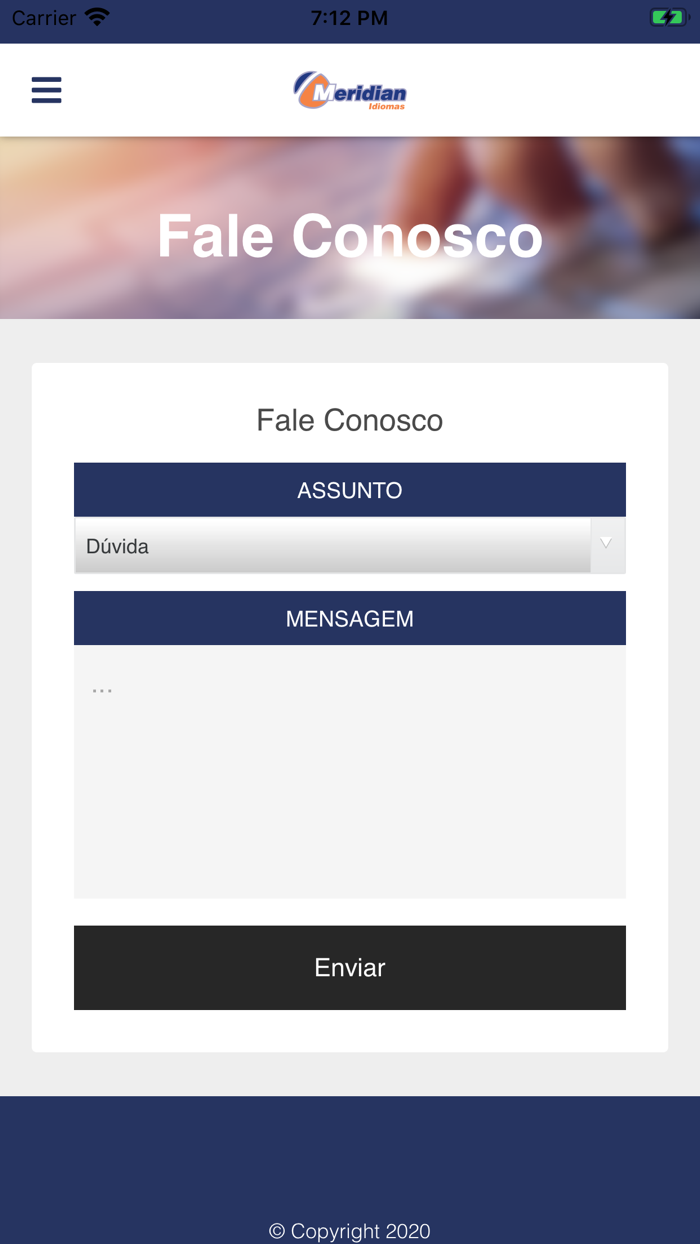Focus the Mensagem text area
The width and height of the screenshot is (700, 1244).
point(350,772)
